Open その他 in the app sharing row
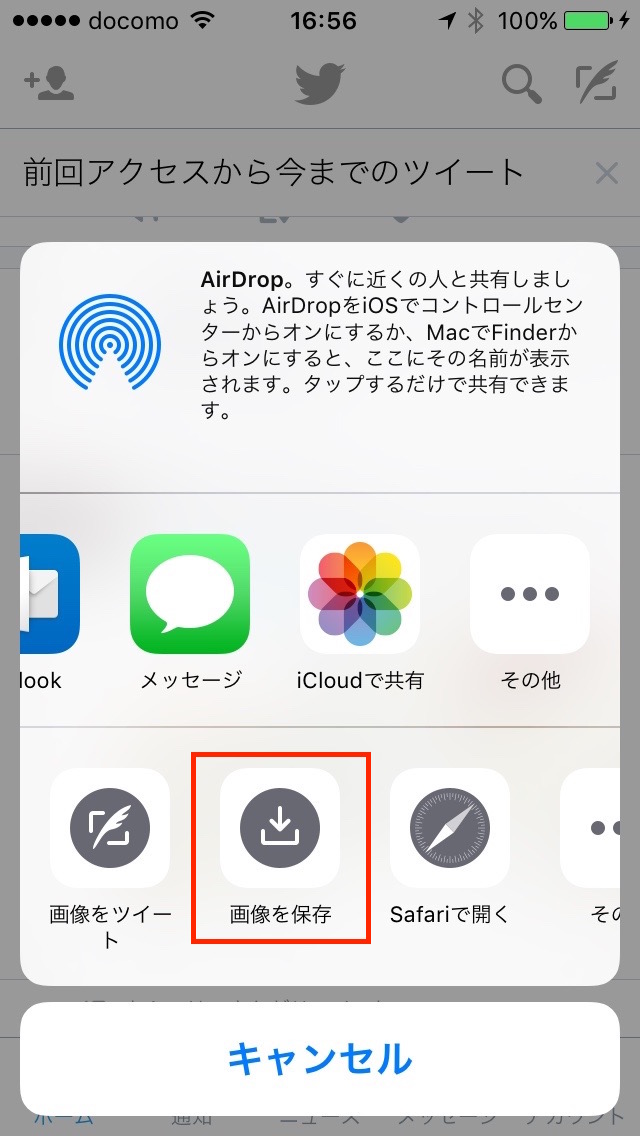640x1136 pixels. (530, 594)
